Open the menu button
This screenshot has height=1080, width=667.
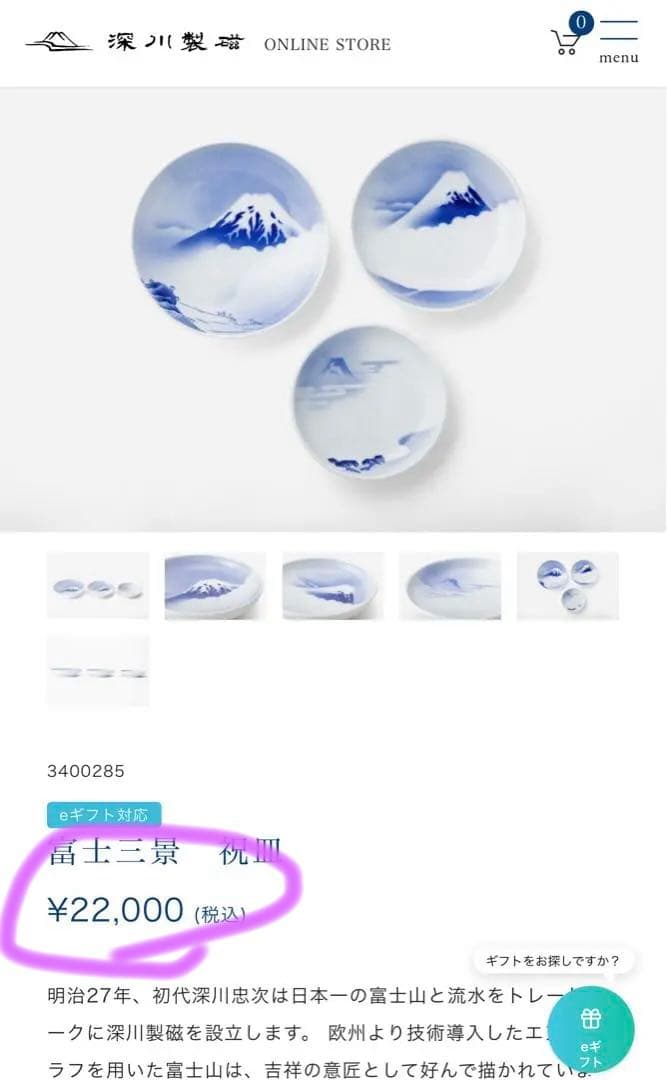pos(618,42)
